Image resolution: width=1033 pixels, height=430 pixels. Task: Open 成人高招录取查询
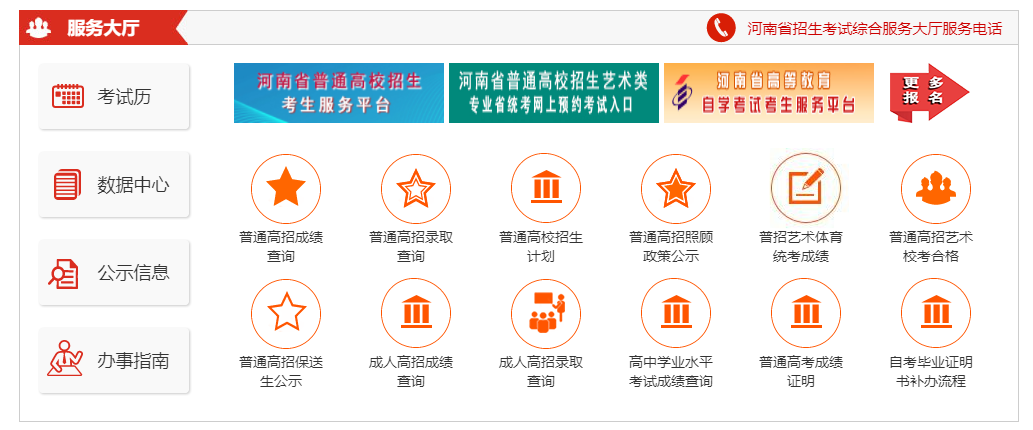[x=546, y=313]
